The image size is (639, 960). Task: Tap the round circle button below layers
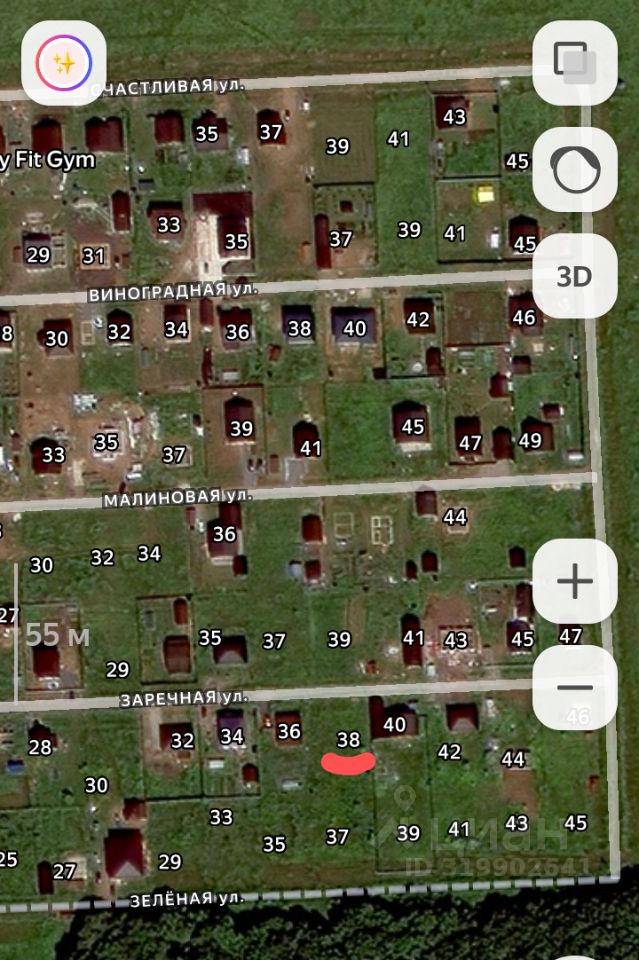pyautogui.click(x=574, y=169)
